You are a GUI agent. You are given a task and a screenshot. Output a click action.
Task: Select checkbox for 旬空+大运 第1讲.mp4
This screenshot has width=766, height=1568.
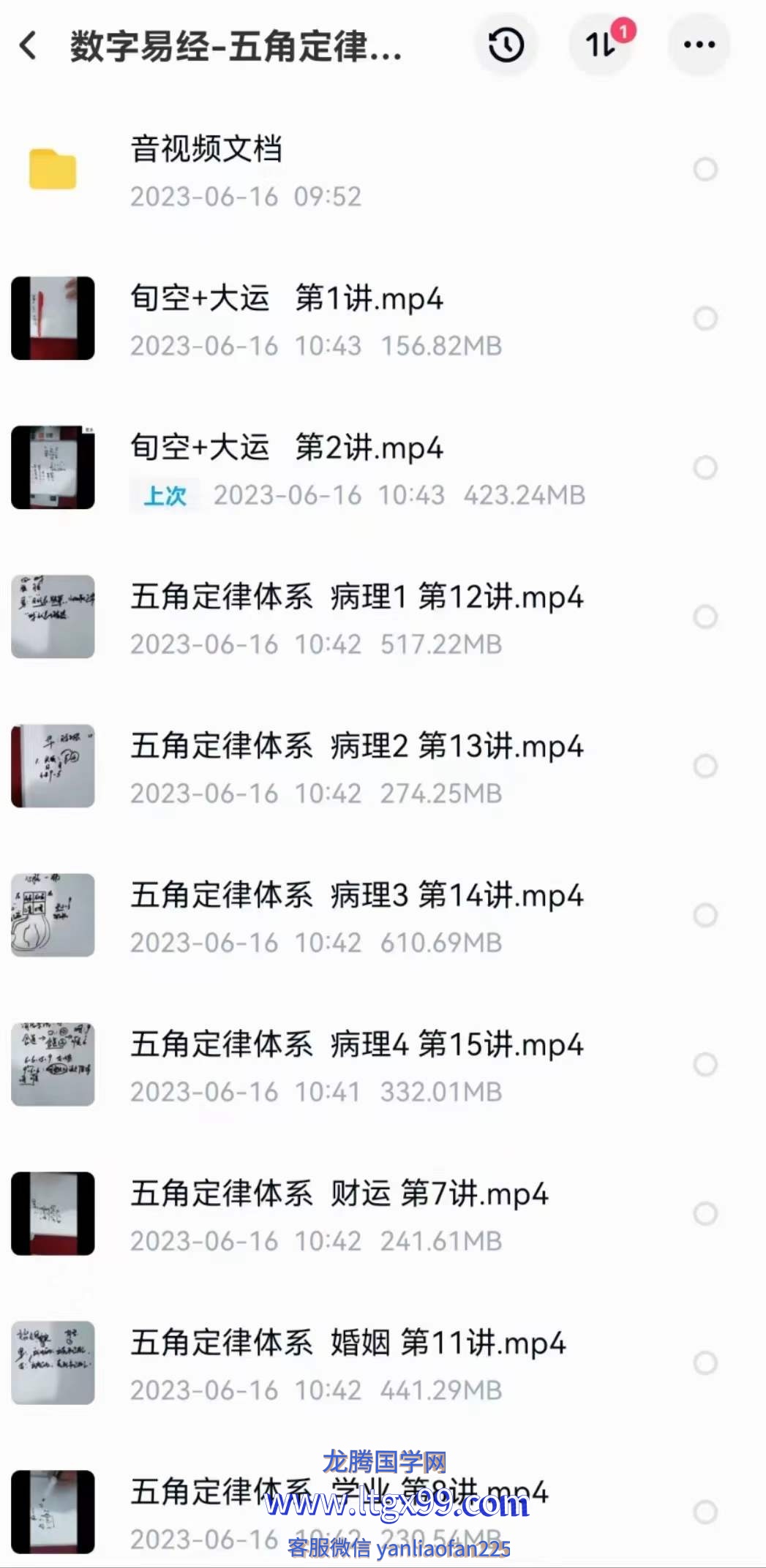(x=705, y=319)
